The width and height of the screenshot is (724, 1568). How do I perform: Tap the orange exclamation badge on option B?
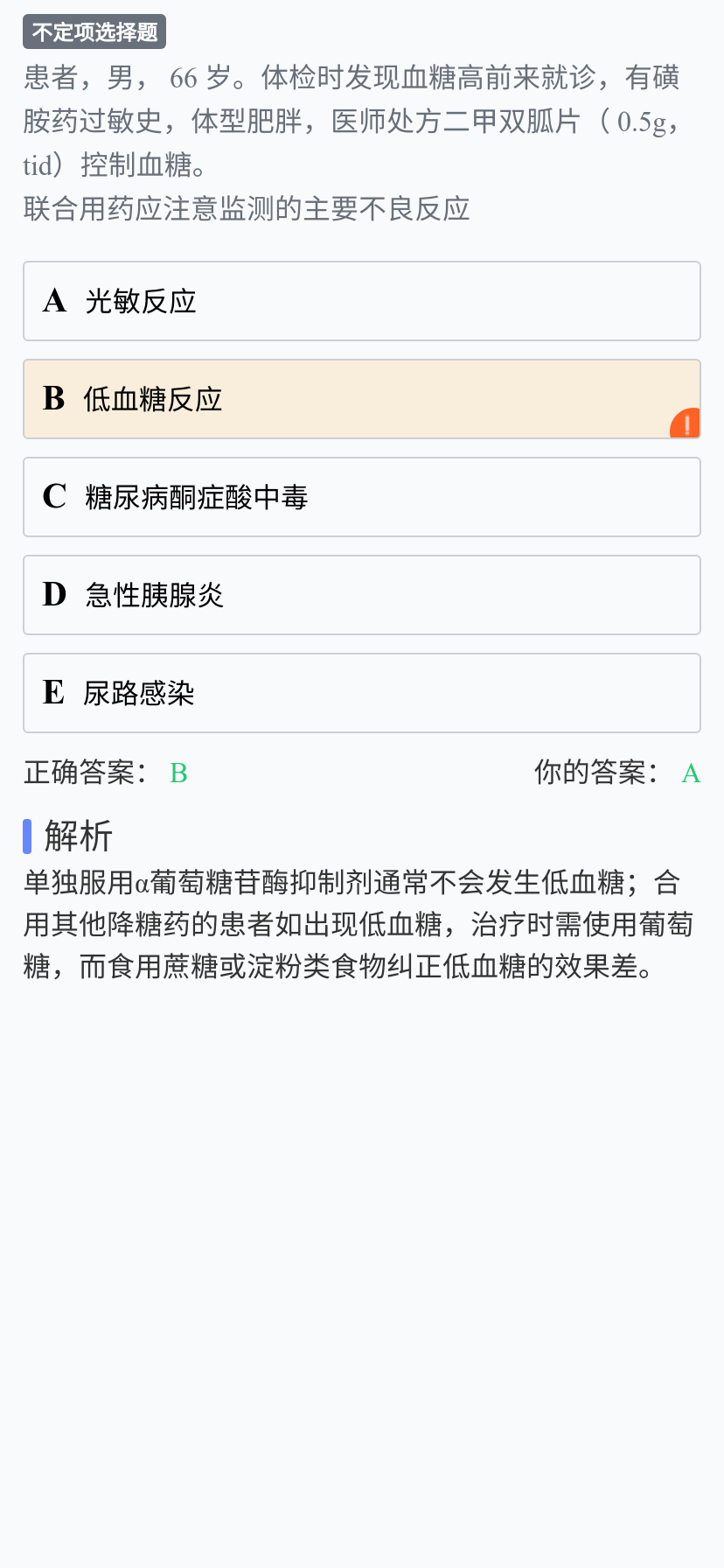point(686,424)
